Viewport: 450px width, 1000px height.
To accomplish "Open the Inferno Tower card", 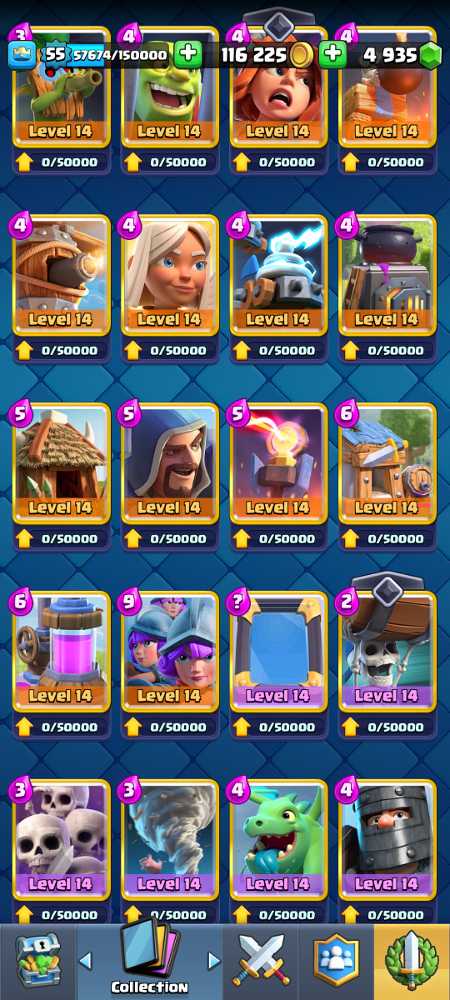I will pos(279,464).
